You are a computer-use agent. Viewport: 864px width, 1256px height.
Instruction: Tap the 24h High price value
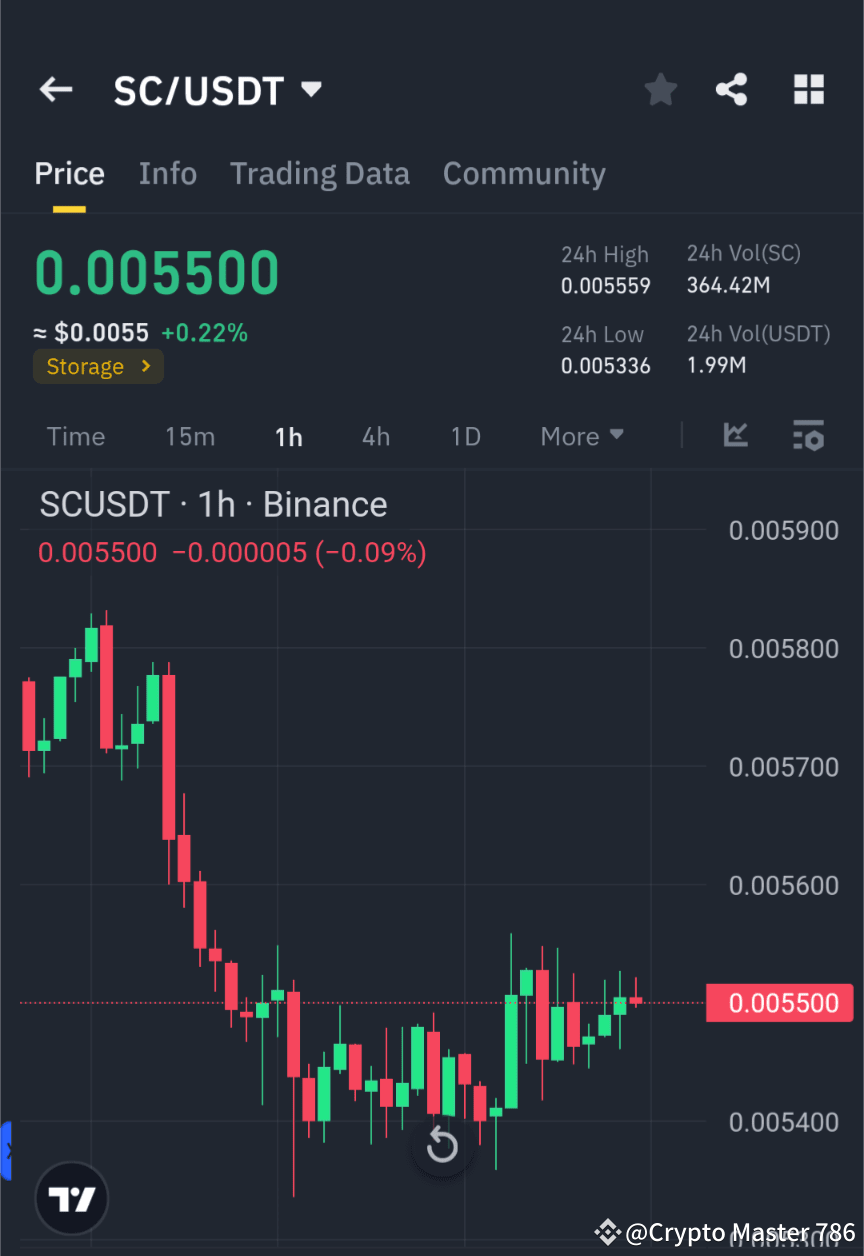pos(606,285)
